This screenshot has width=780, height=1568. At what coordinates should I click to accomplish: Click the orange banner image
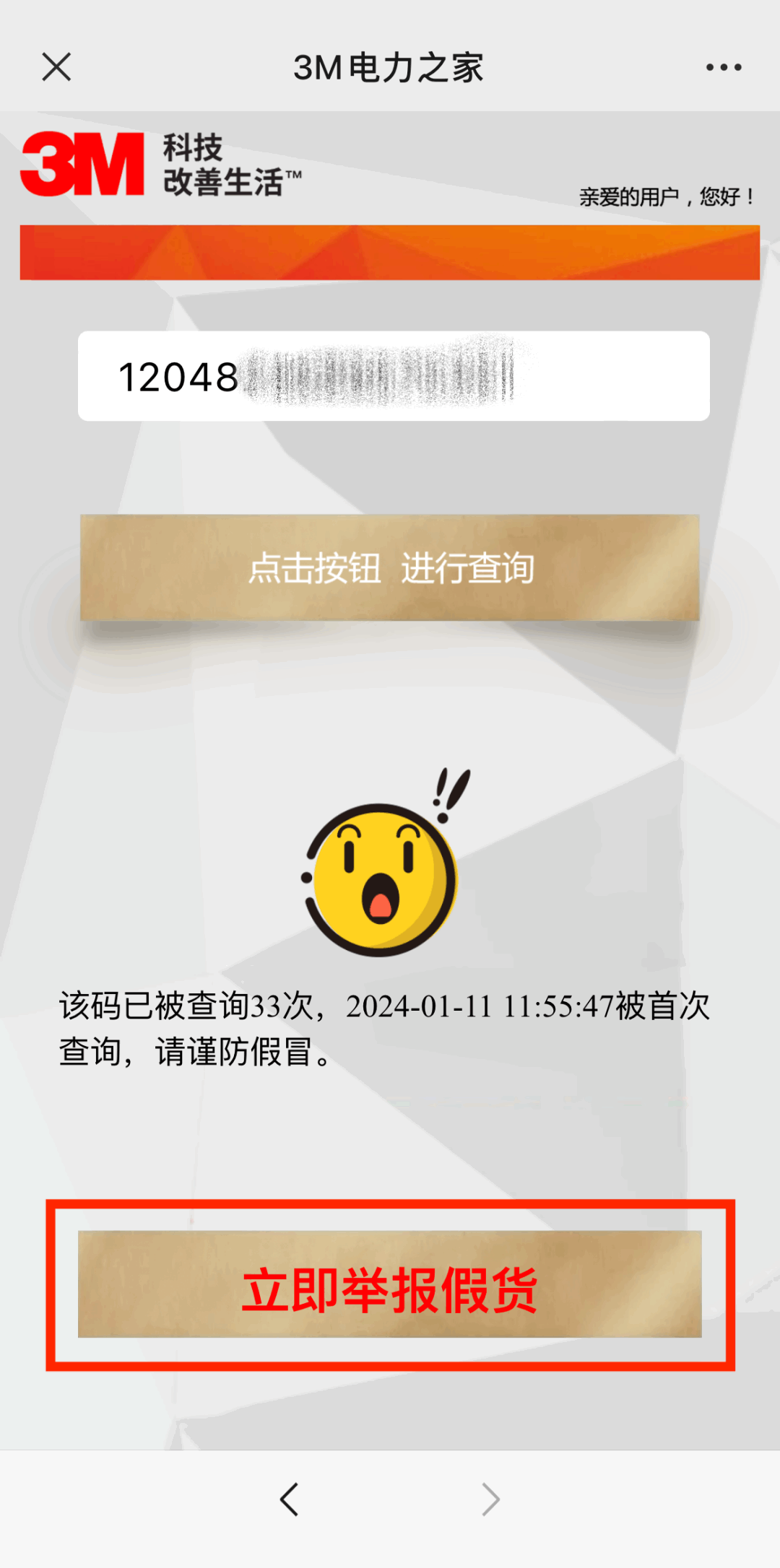click(x=390, y=251)
